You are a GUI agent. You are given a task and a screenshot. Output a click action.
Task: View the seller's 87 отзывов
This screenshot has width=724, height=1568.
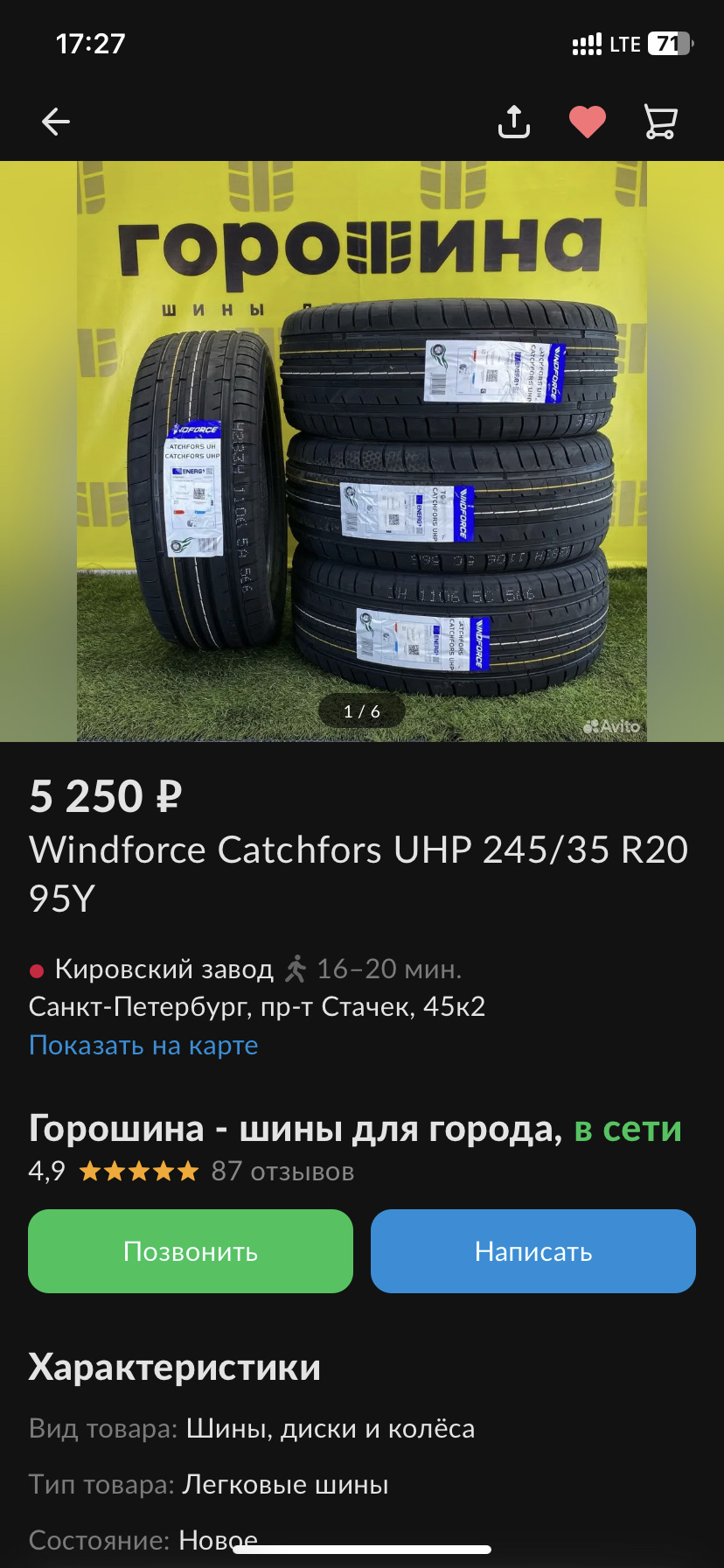282,1172
